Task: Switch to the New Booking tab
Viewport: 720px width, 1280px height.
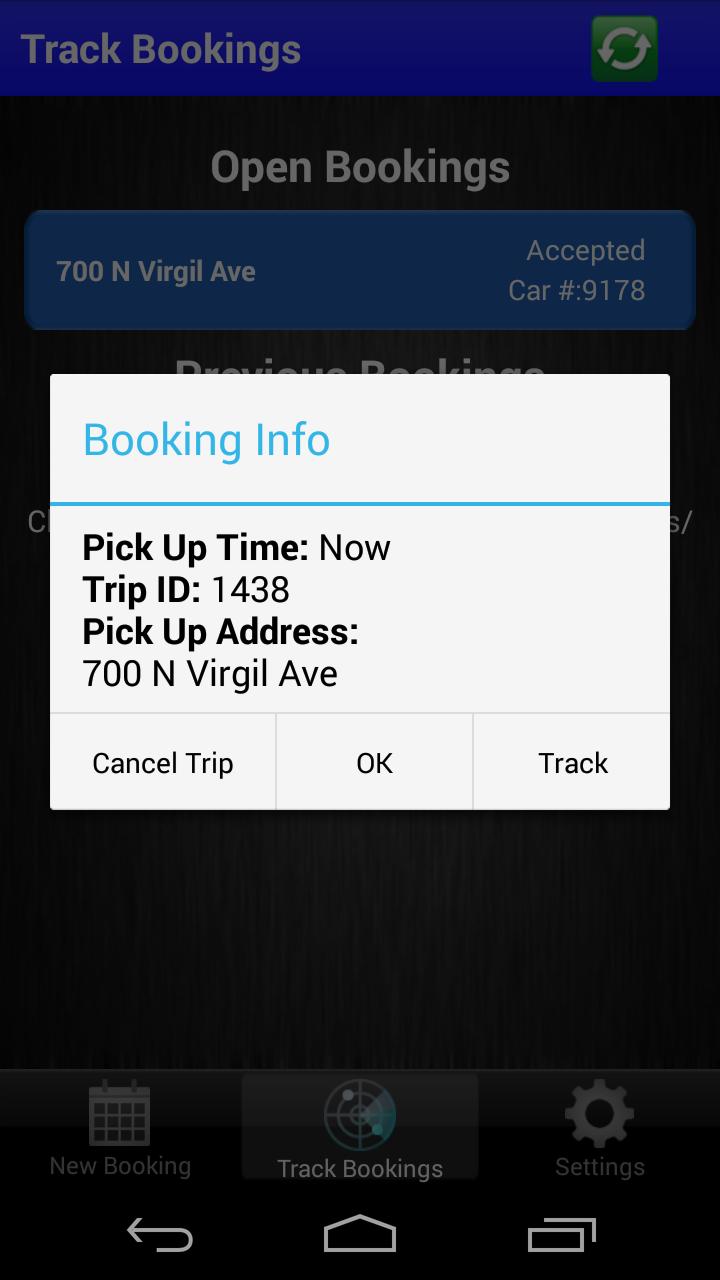Action: [120, 1130]
